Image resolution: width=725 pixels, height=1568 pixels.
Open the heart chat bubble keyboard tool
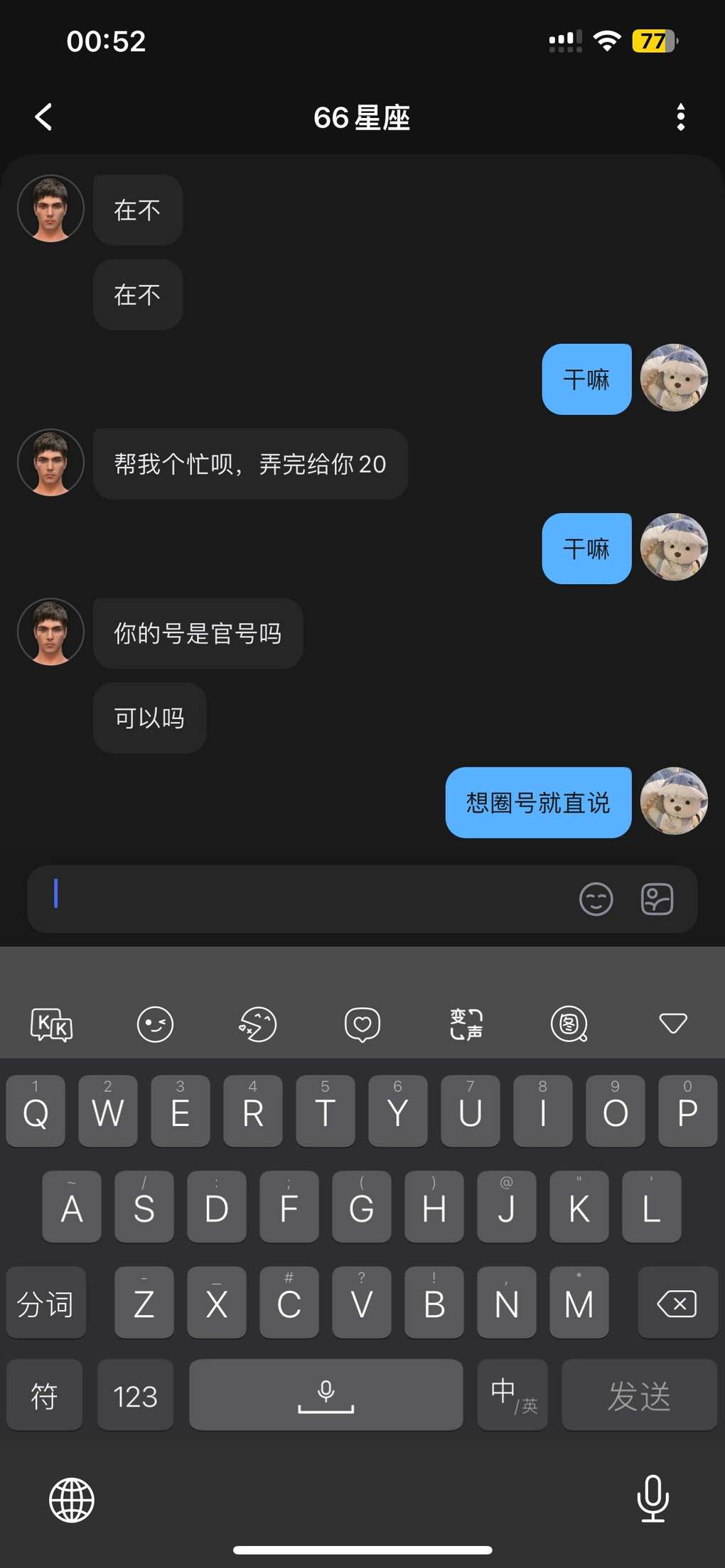(362, 1024)
